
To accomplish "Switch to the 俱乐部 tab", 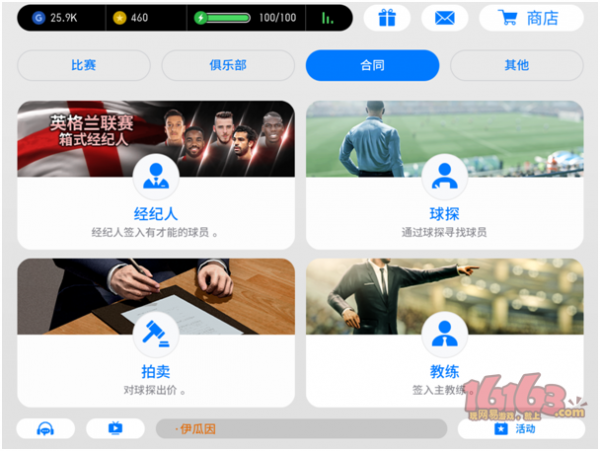I will pyautogui.click(x=227, y=65).
